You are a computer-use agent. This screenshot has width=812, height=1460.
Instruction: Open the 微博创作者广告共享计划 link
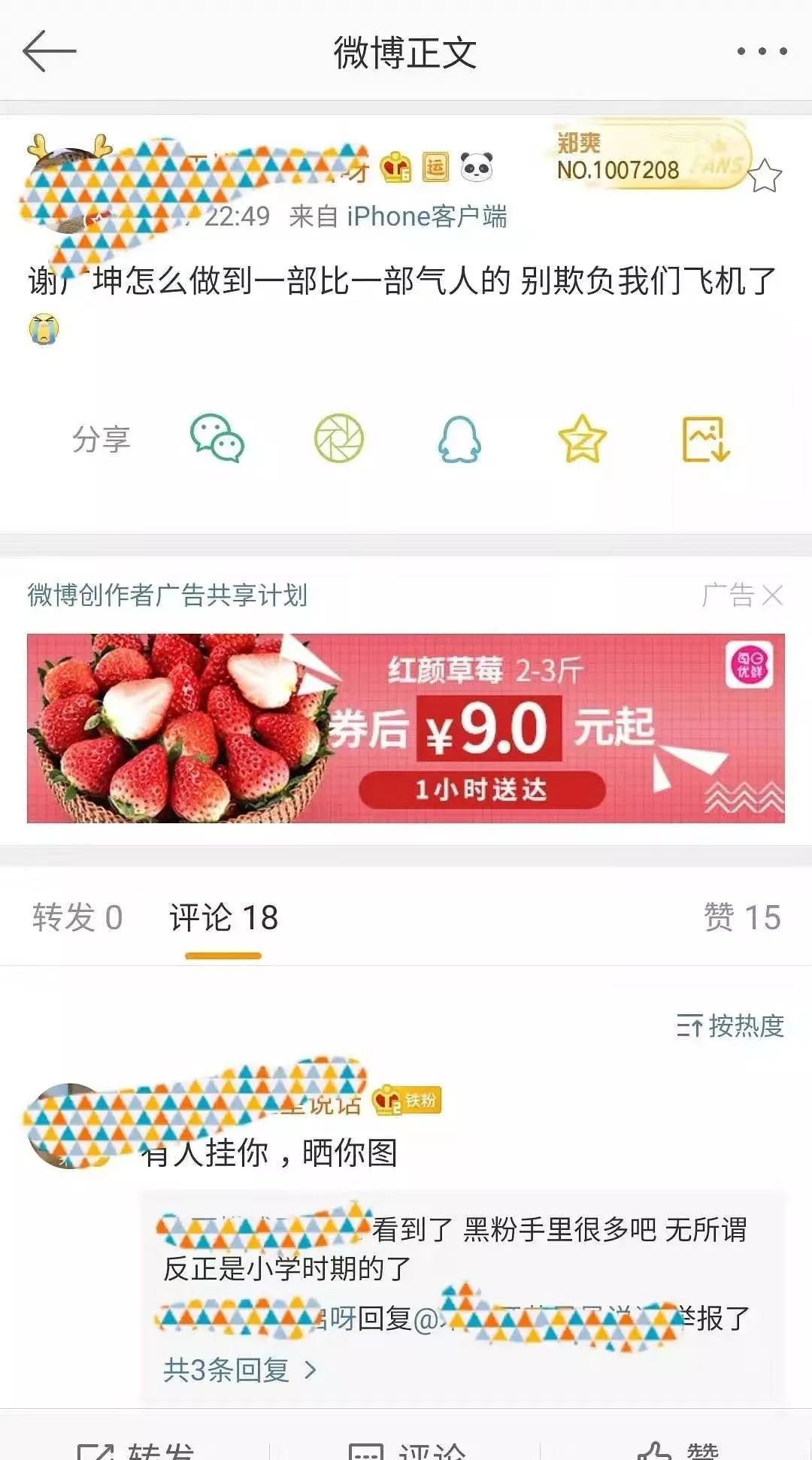(x=168, y=595)
